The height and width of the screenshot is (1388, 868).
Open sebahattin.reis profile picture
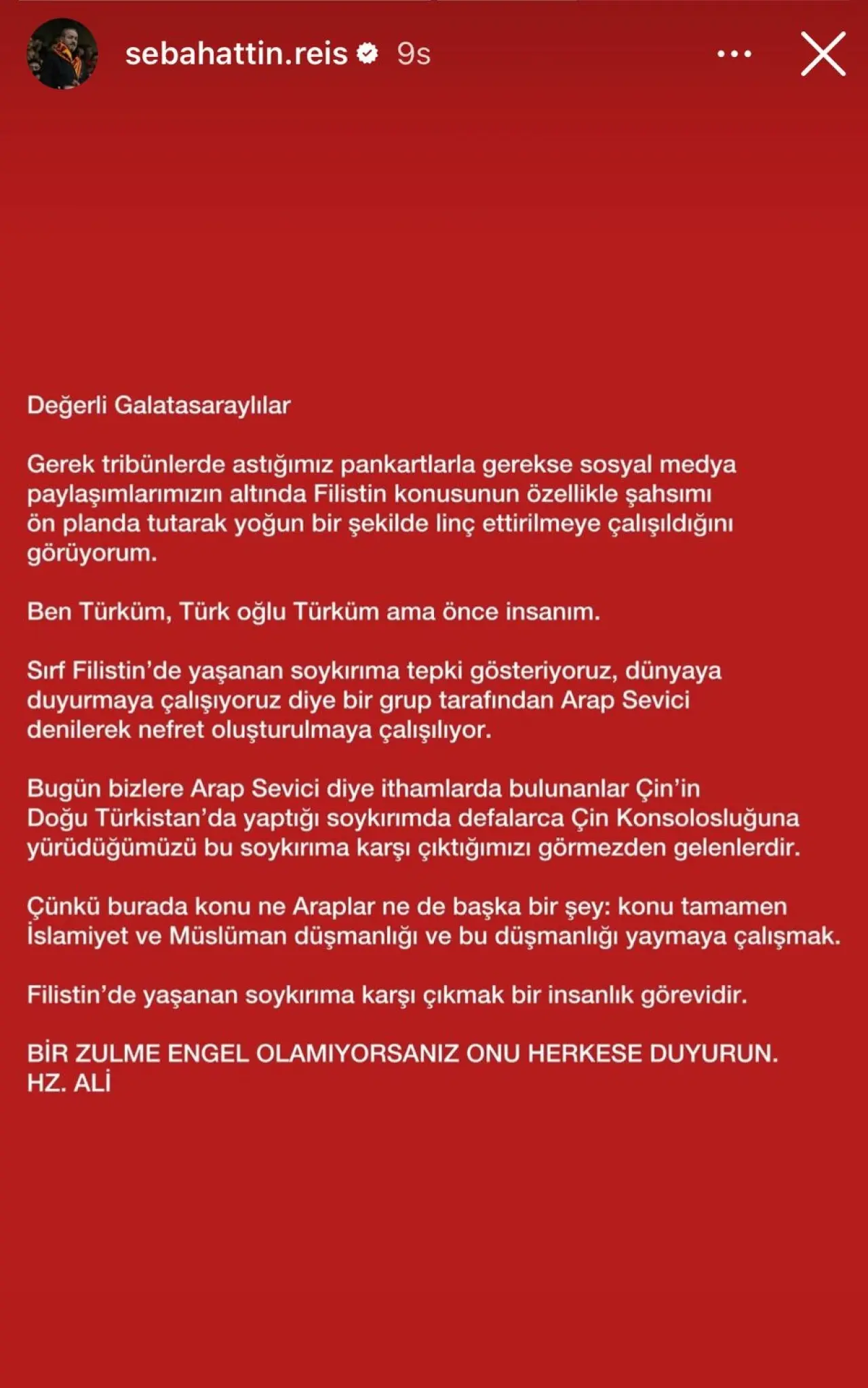(x=62, y=54)
